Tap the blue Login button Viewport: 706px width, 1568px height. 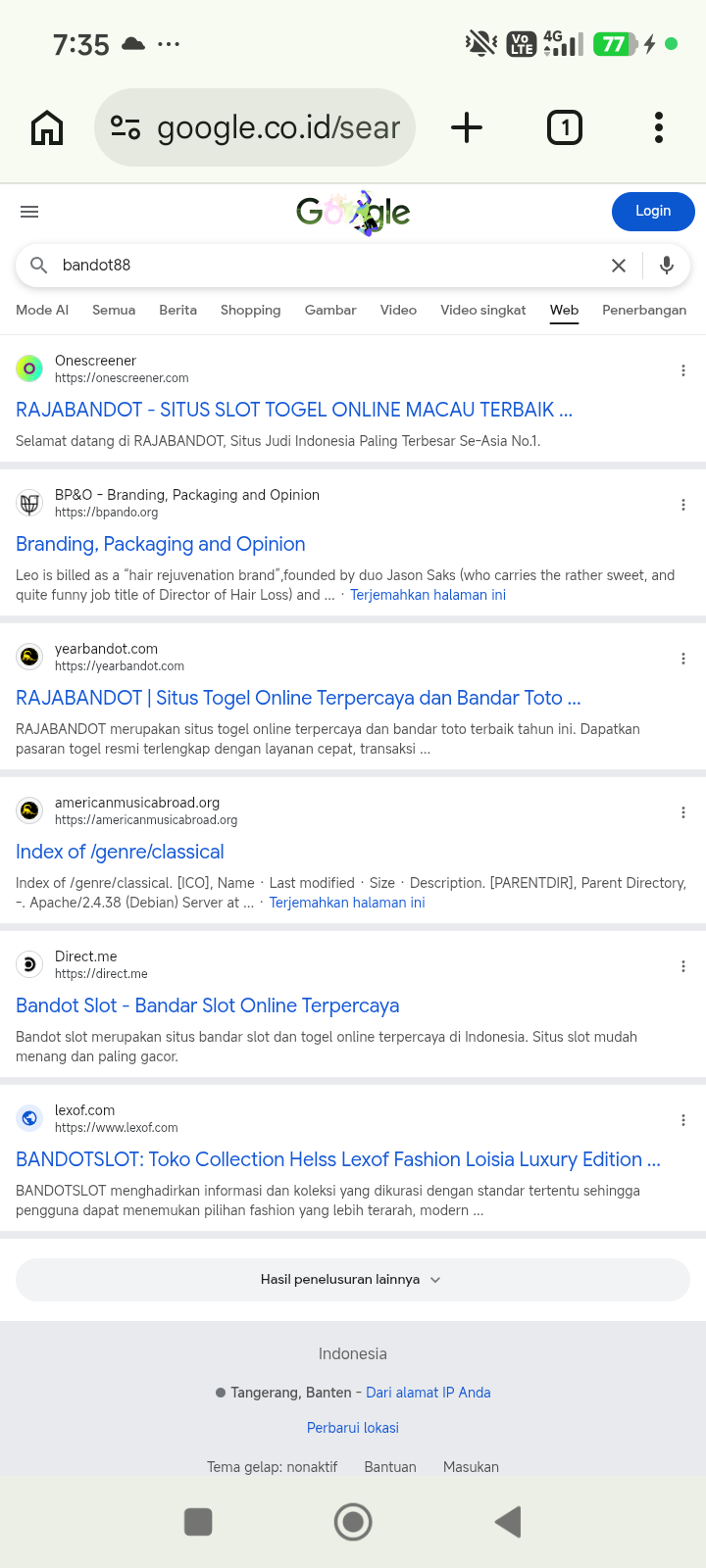[653, 212]
